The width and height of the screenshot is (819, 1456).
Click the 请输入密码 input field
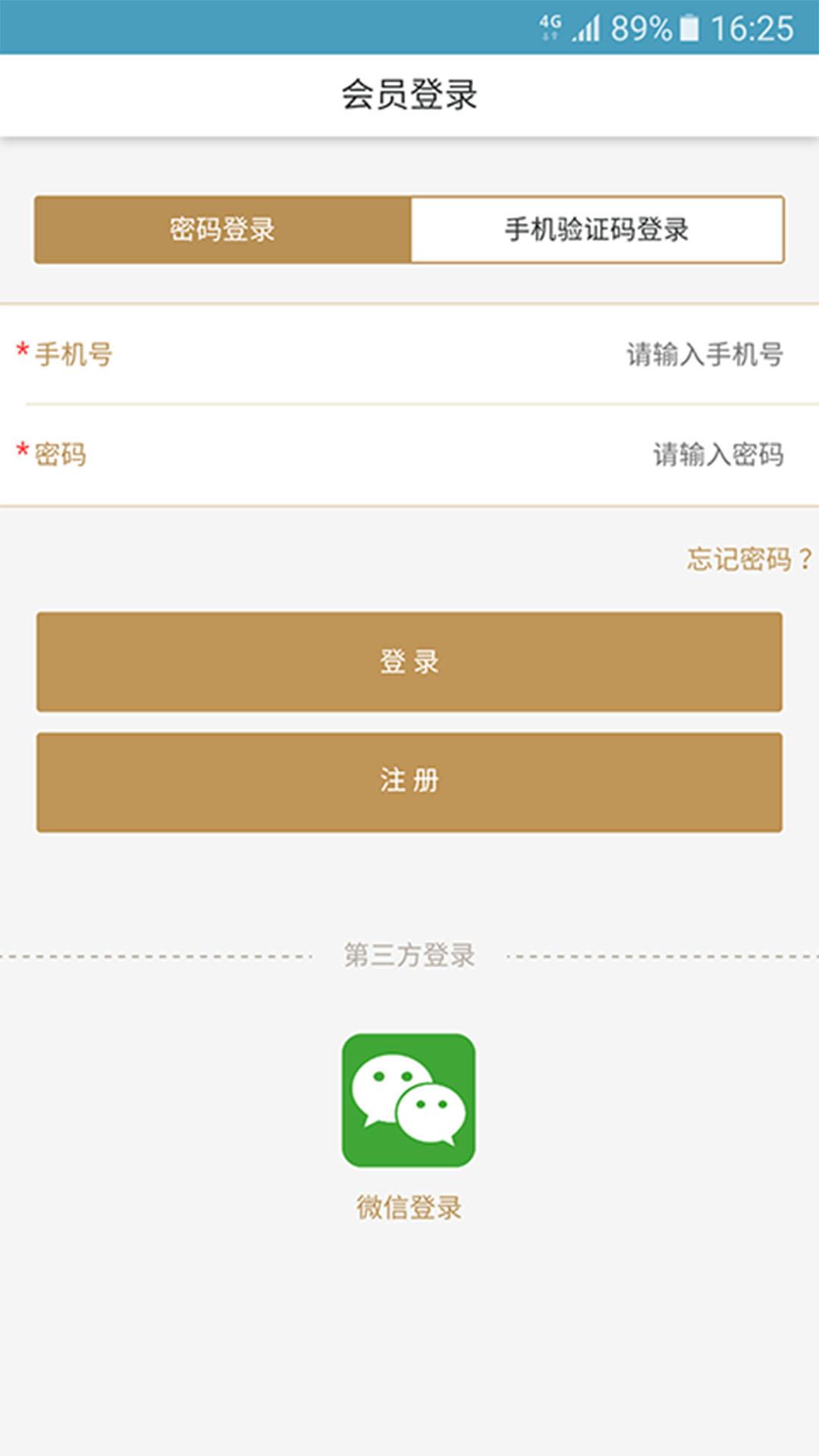click(x=717, y=453)
